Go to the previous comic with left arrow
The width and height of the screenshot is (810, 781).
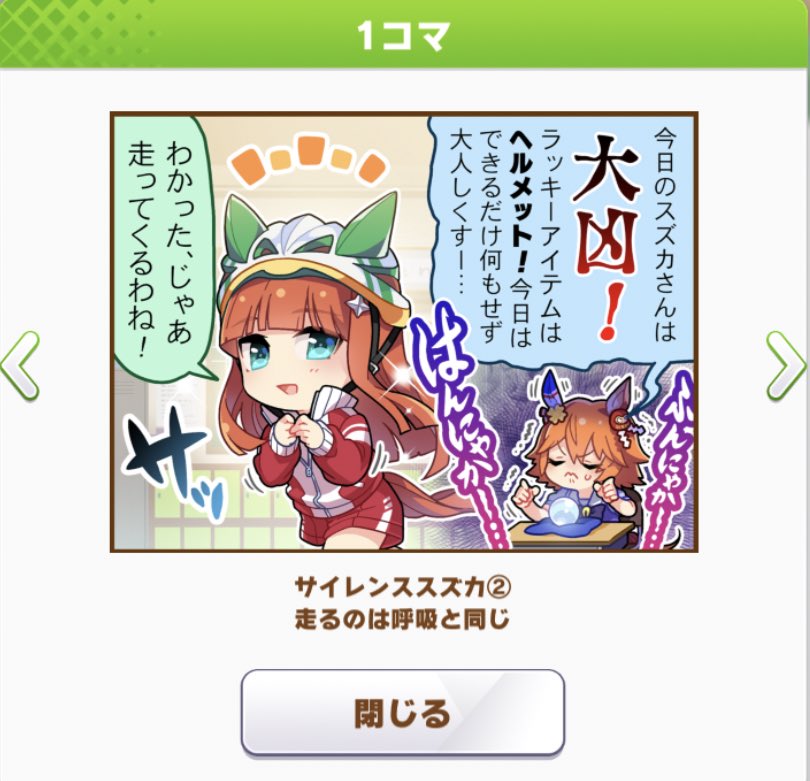point(20,364)
